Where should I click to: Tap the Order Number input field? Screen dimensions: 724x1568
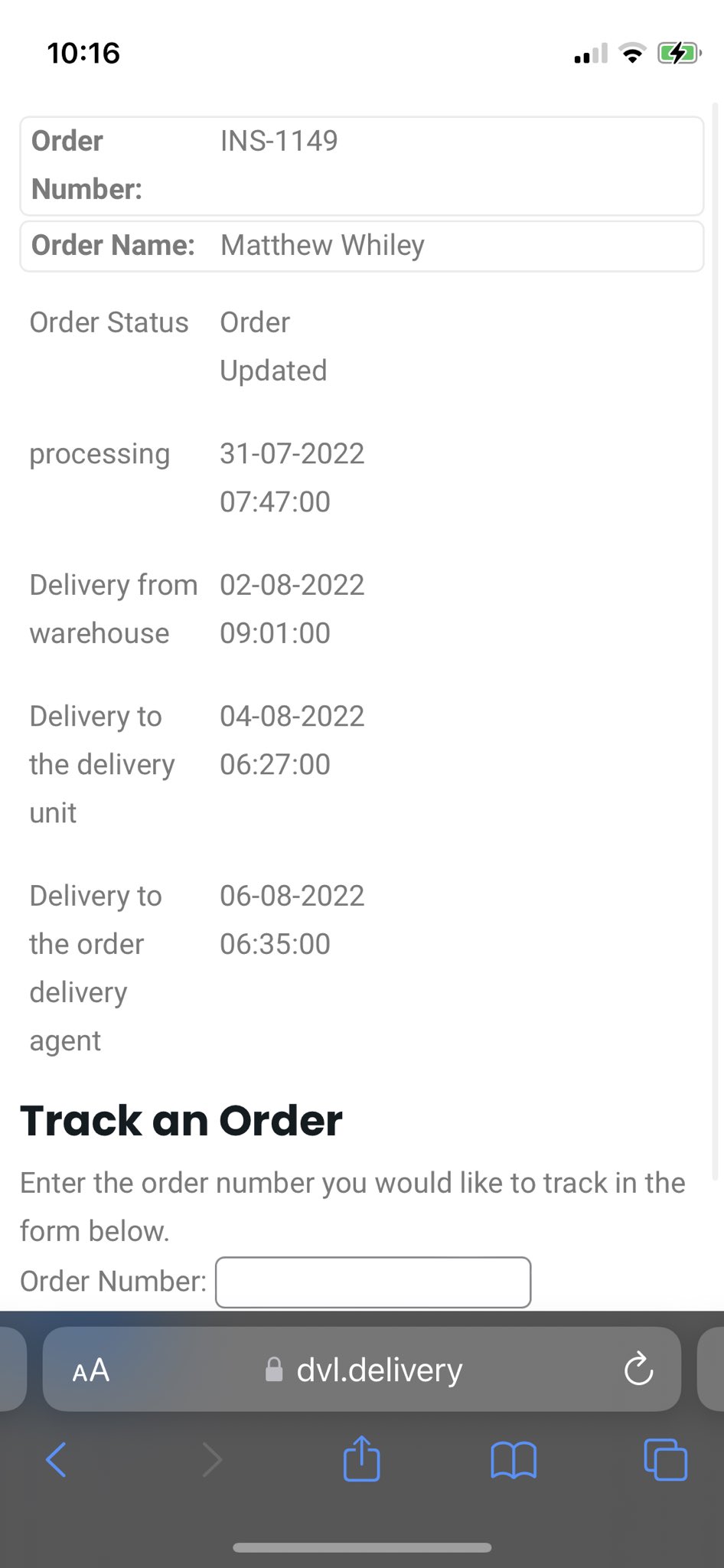click(x=373, y=1282)
